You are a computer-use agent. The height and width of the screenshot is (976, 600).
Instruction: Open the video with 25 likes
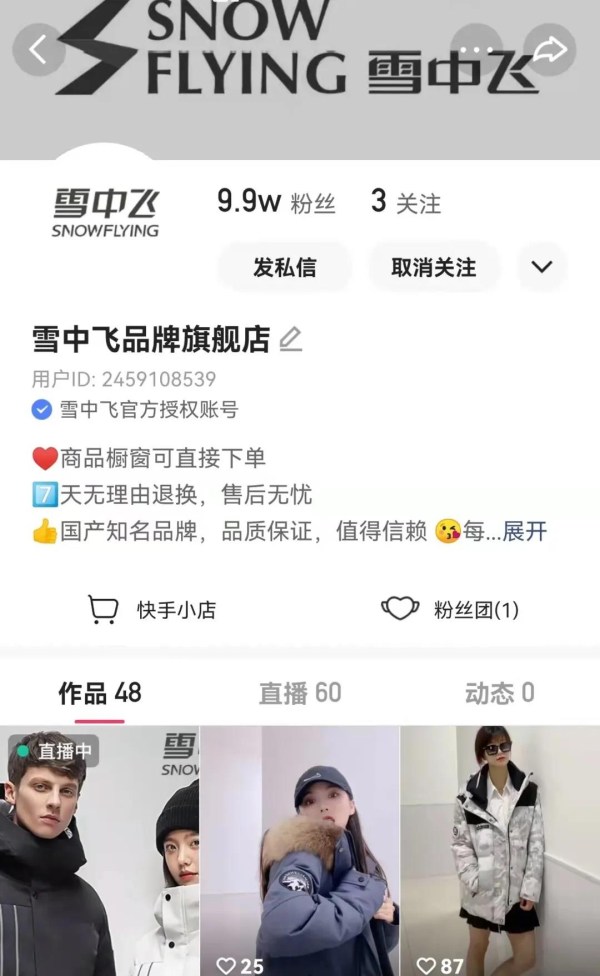coord(300,850)
